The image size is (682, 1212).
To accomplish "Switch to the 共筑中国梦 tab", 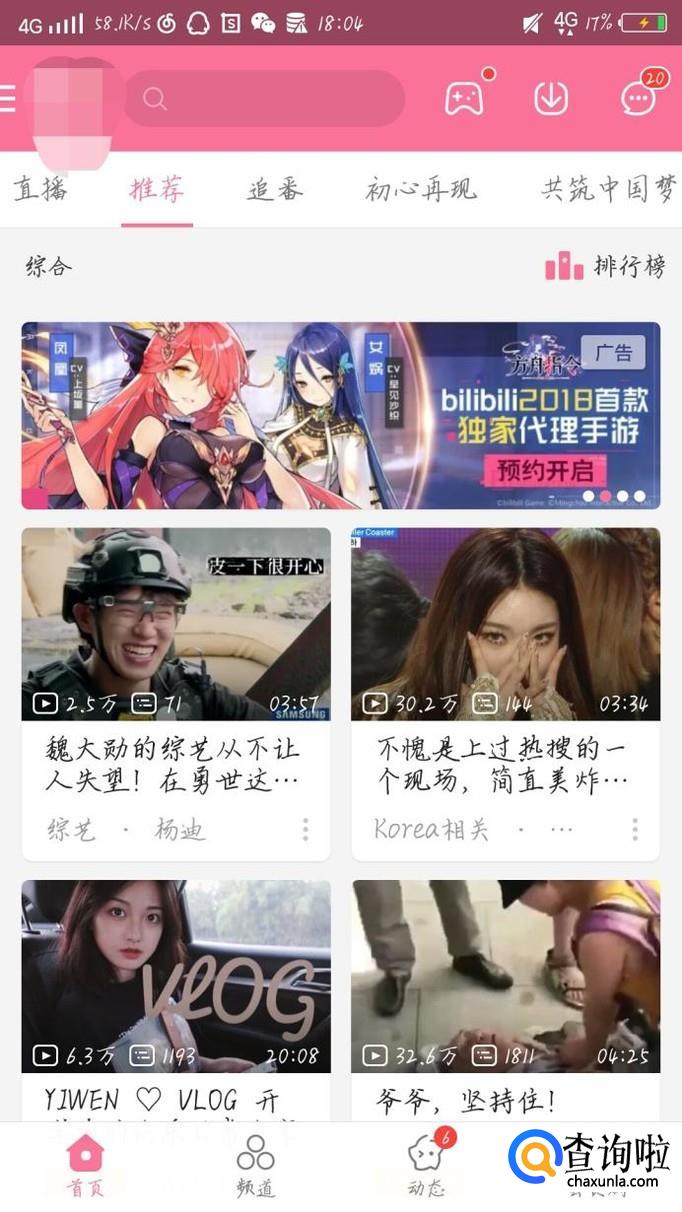I will pos(608,189).
